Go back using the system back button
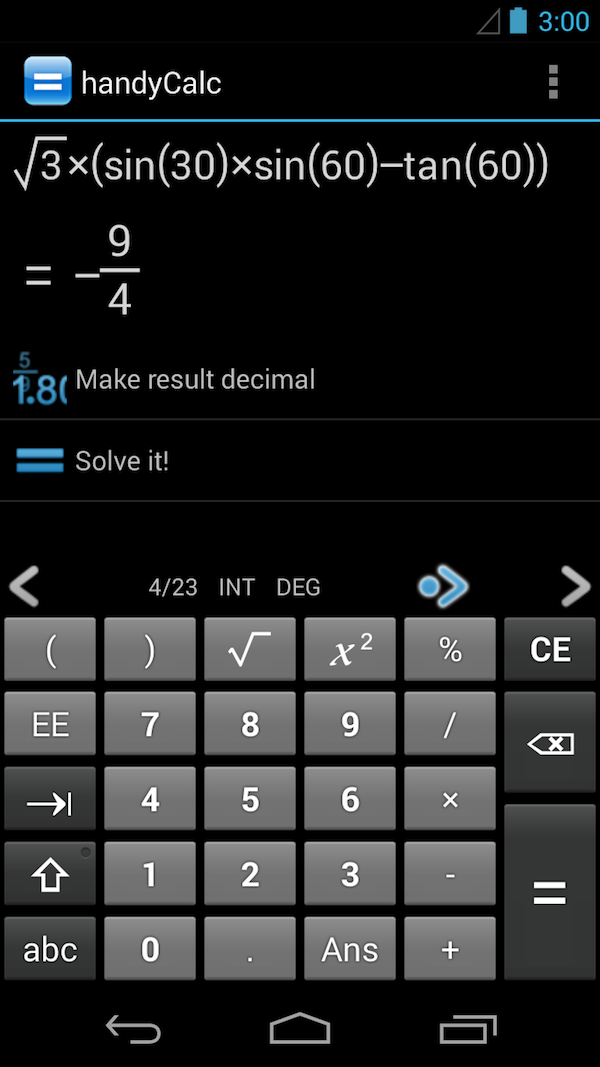This screenshot has width=600, height=1067. coord(133,1029)
